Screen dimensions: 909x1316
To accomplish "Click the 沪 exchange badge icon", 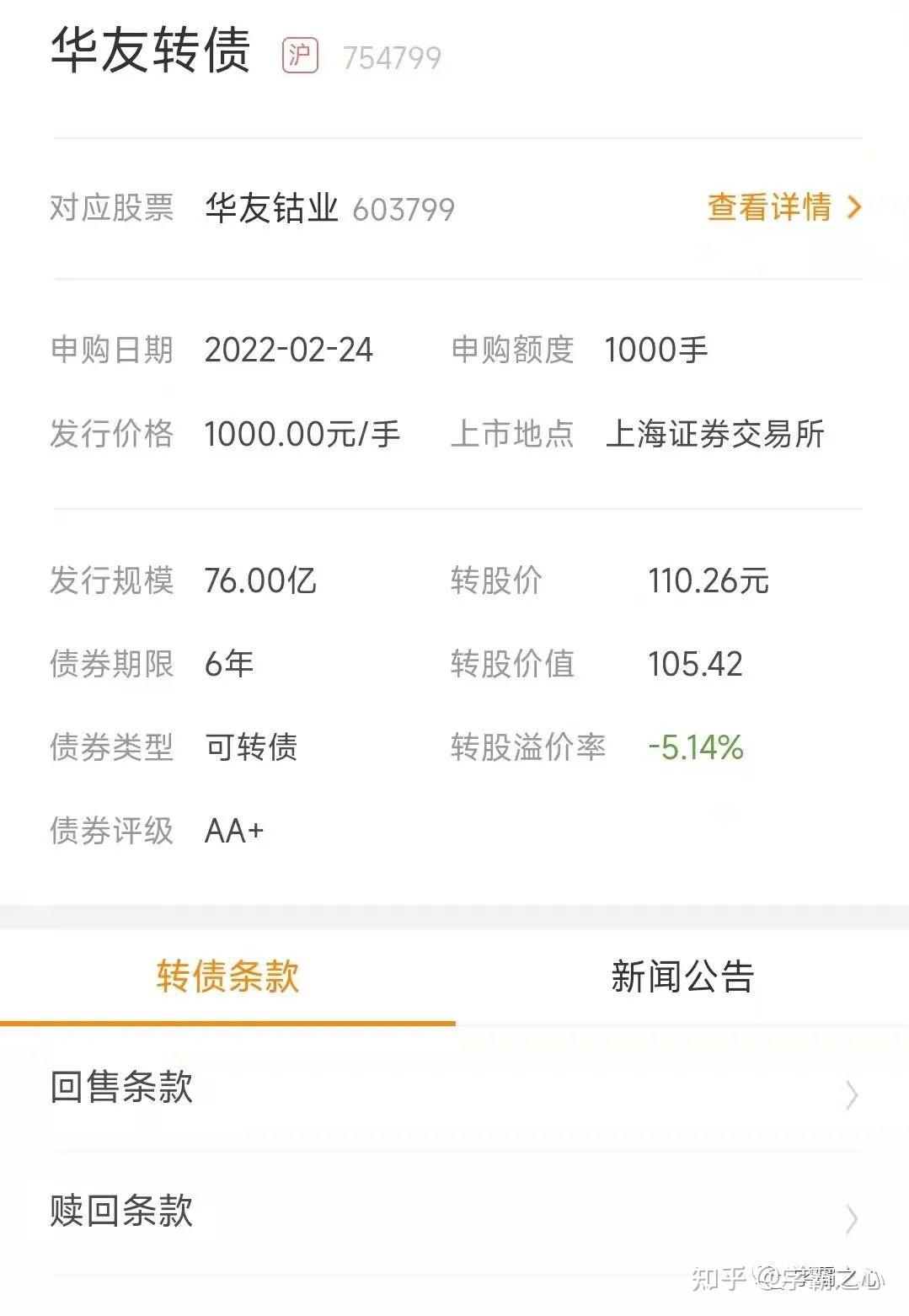I will [x=300, y=55].
